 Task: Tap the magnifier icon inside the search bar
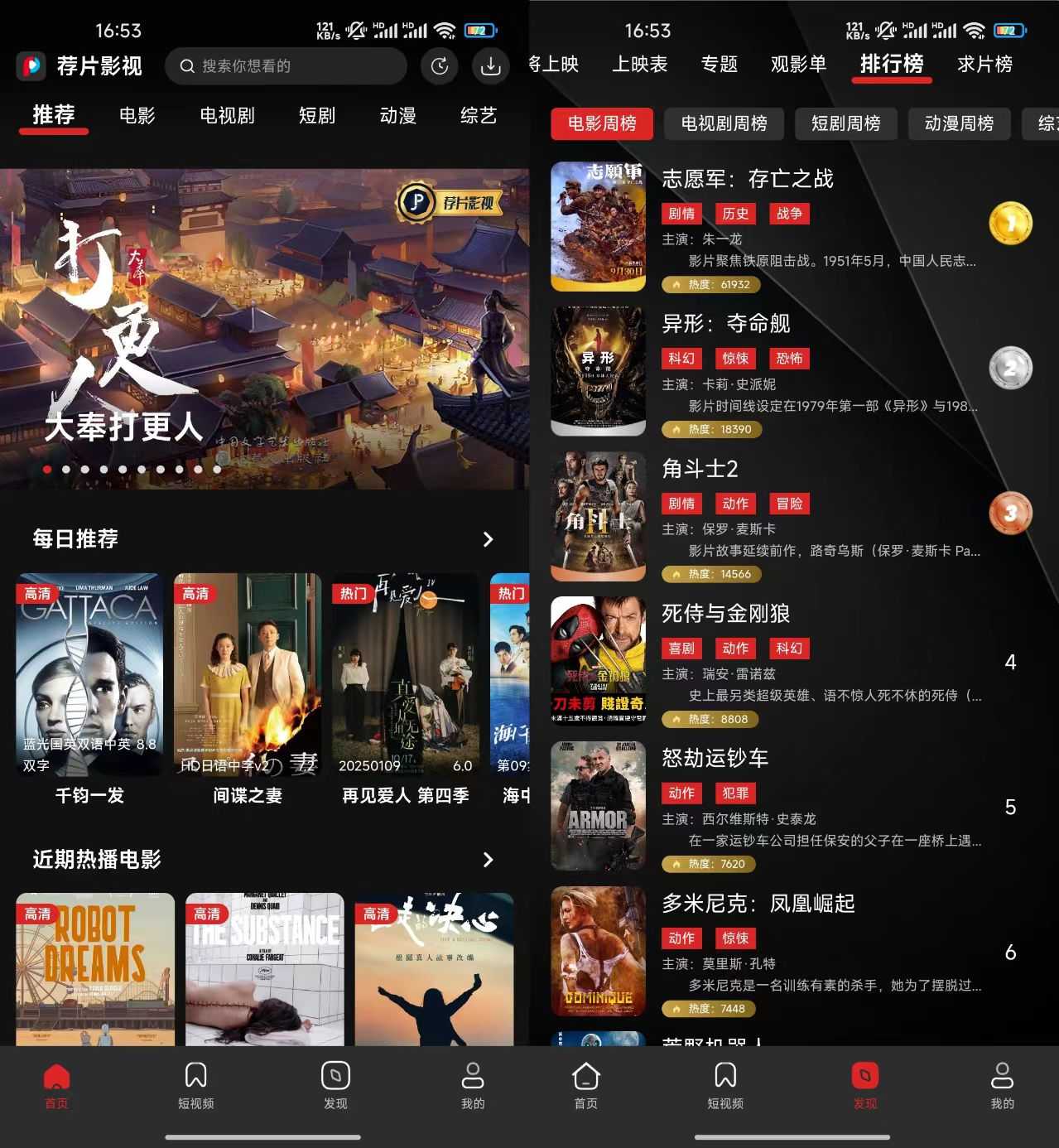tap(186, 67)
